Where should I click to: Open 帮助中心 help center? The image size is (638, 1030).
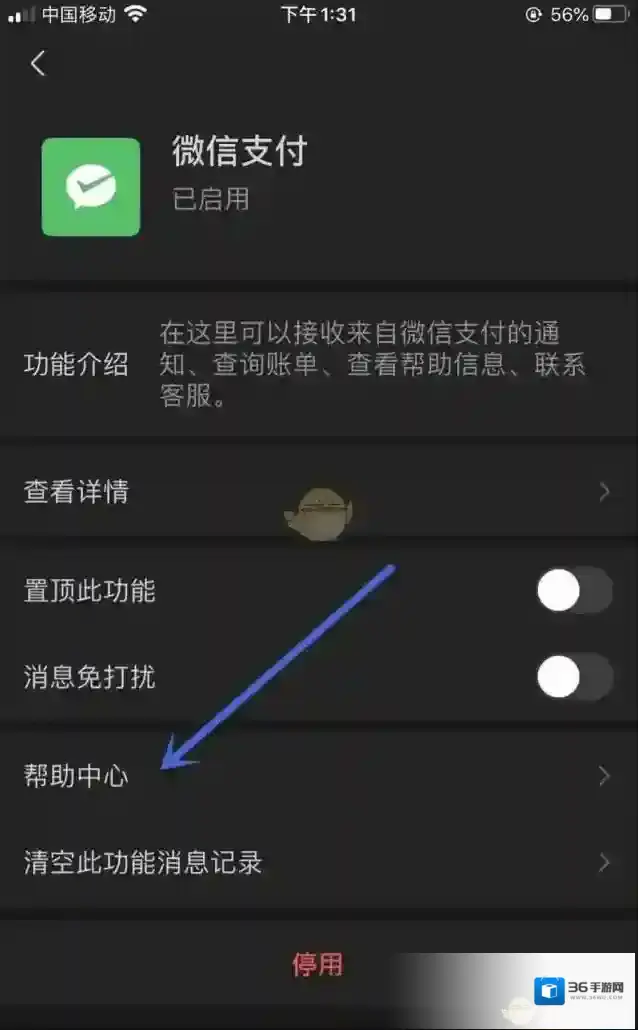click(318, 776)
